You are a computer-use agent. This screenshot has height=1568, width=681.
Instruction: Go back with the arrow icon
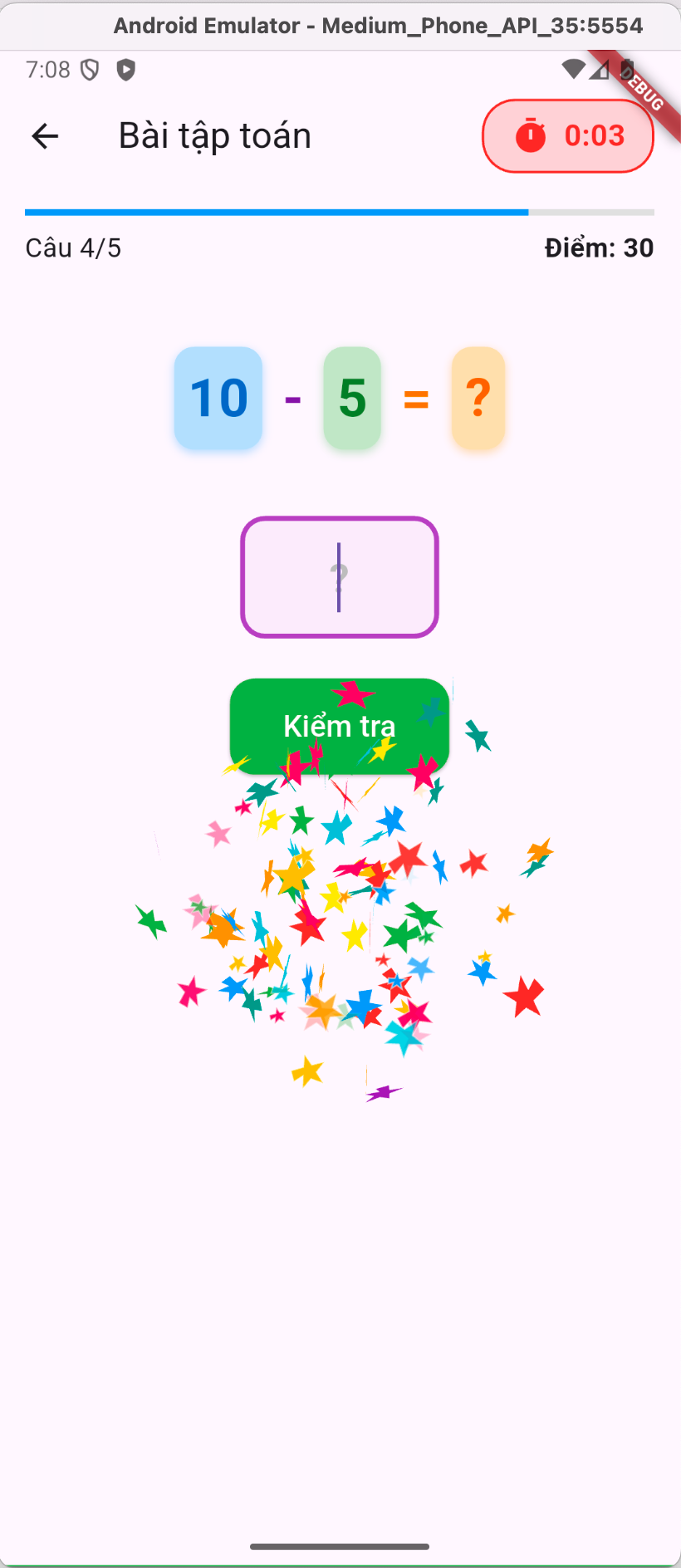pyautogui.click(x=45, y=136)
